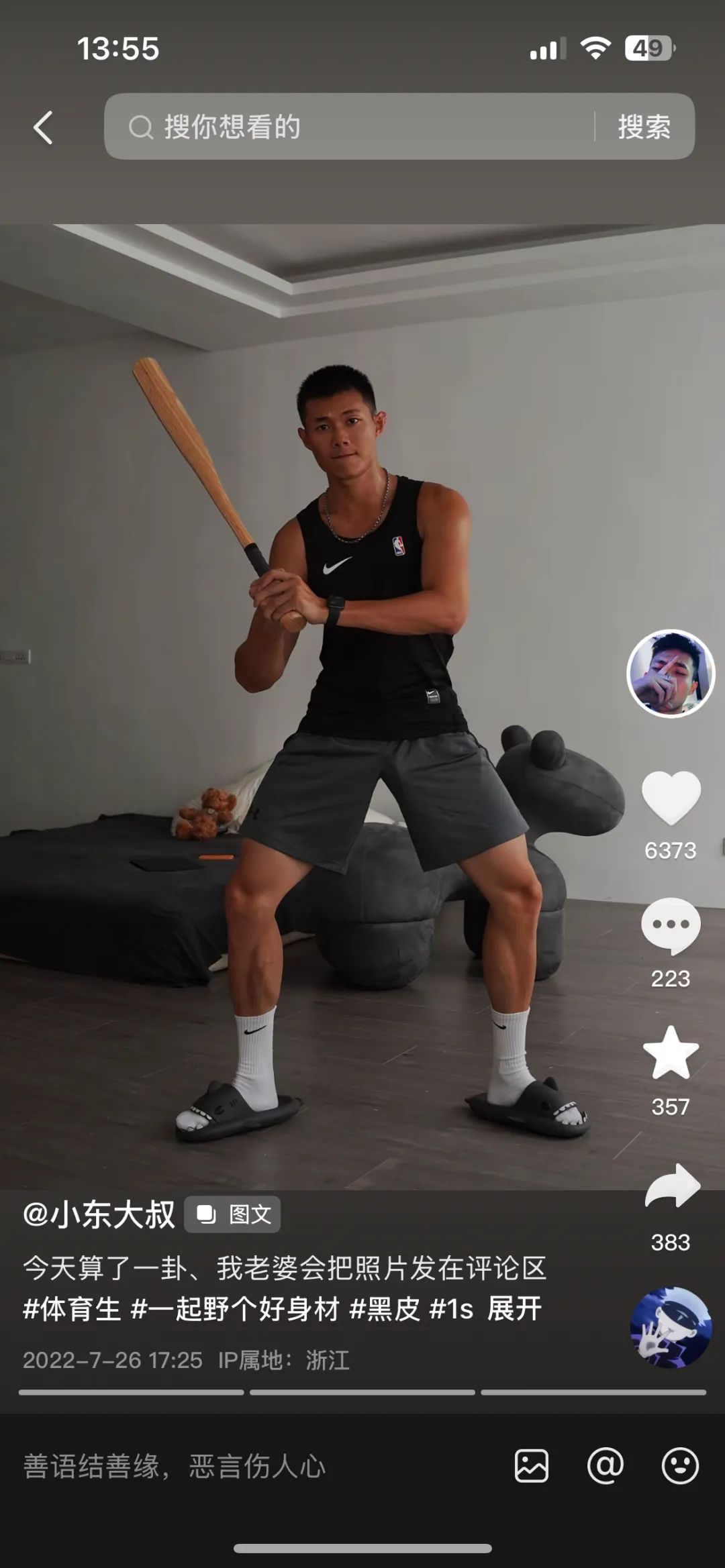Go back using the top-left arrow
This screenshot has height=1568, width=725.
click(x=43, y=127)
